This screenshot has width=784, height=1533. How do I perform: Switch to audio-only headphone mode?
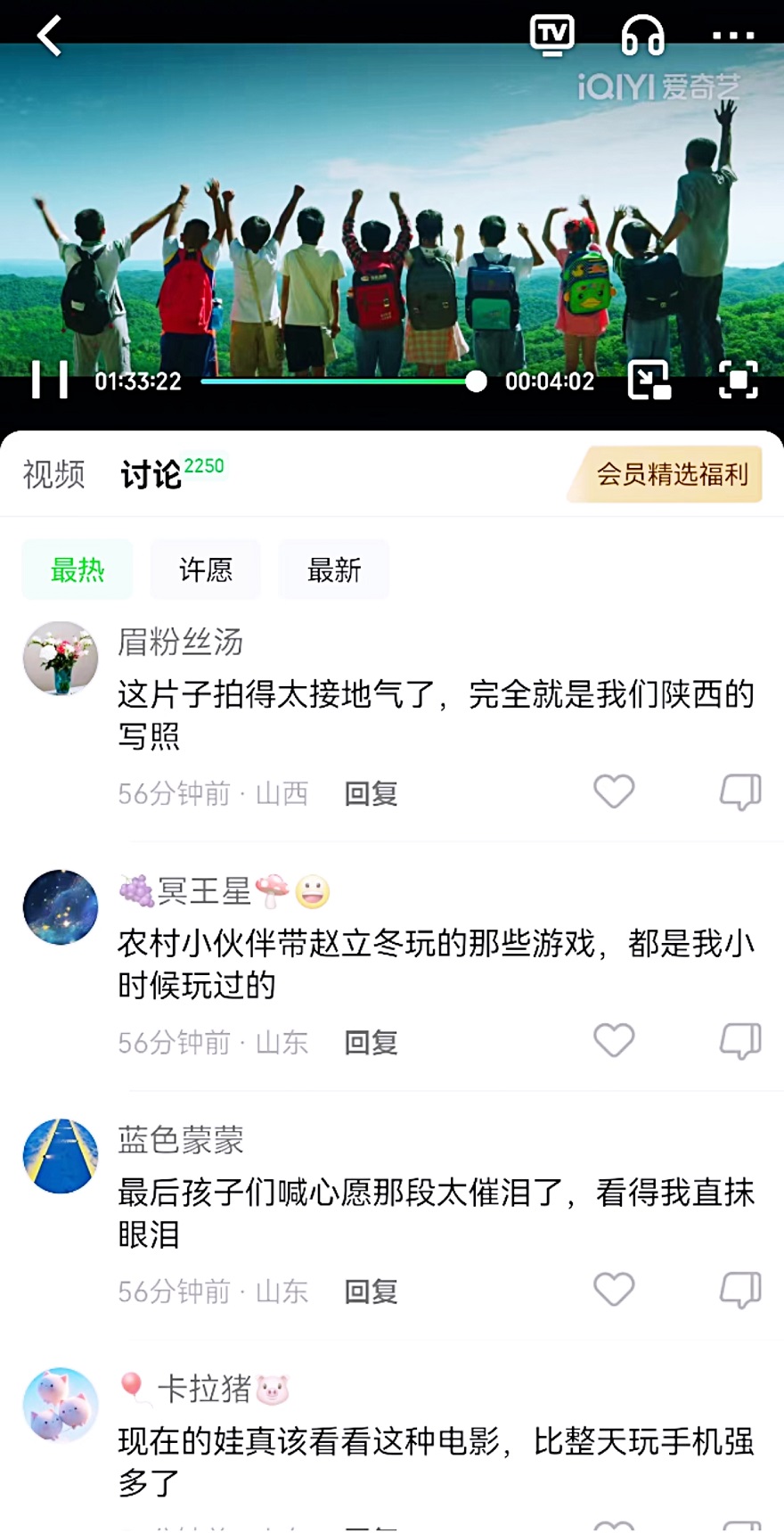point(642,37)
